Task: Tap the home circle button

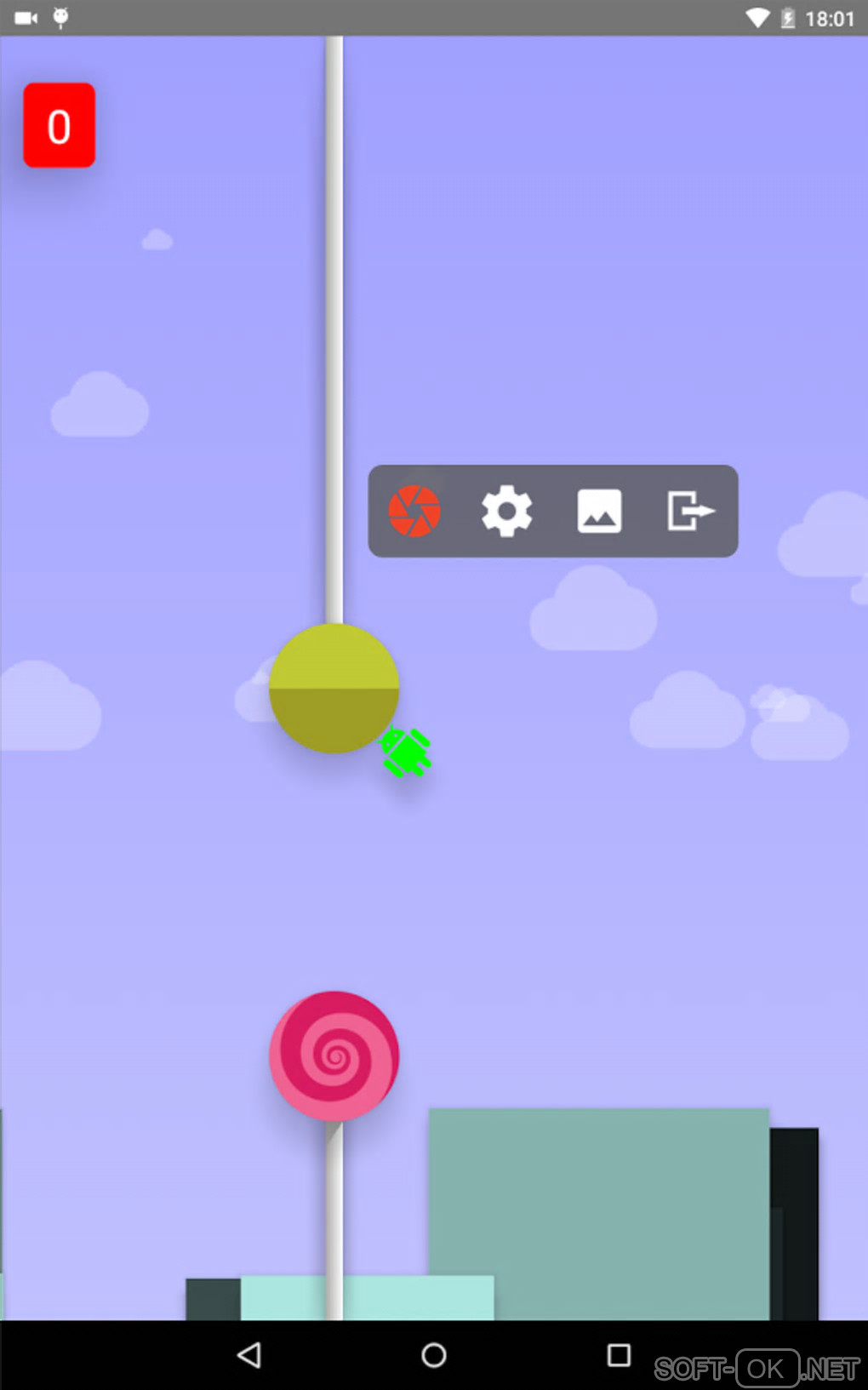Action: click(434, 1354)
